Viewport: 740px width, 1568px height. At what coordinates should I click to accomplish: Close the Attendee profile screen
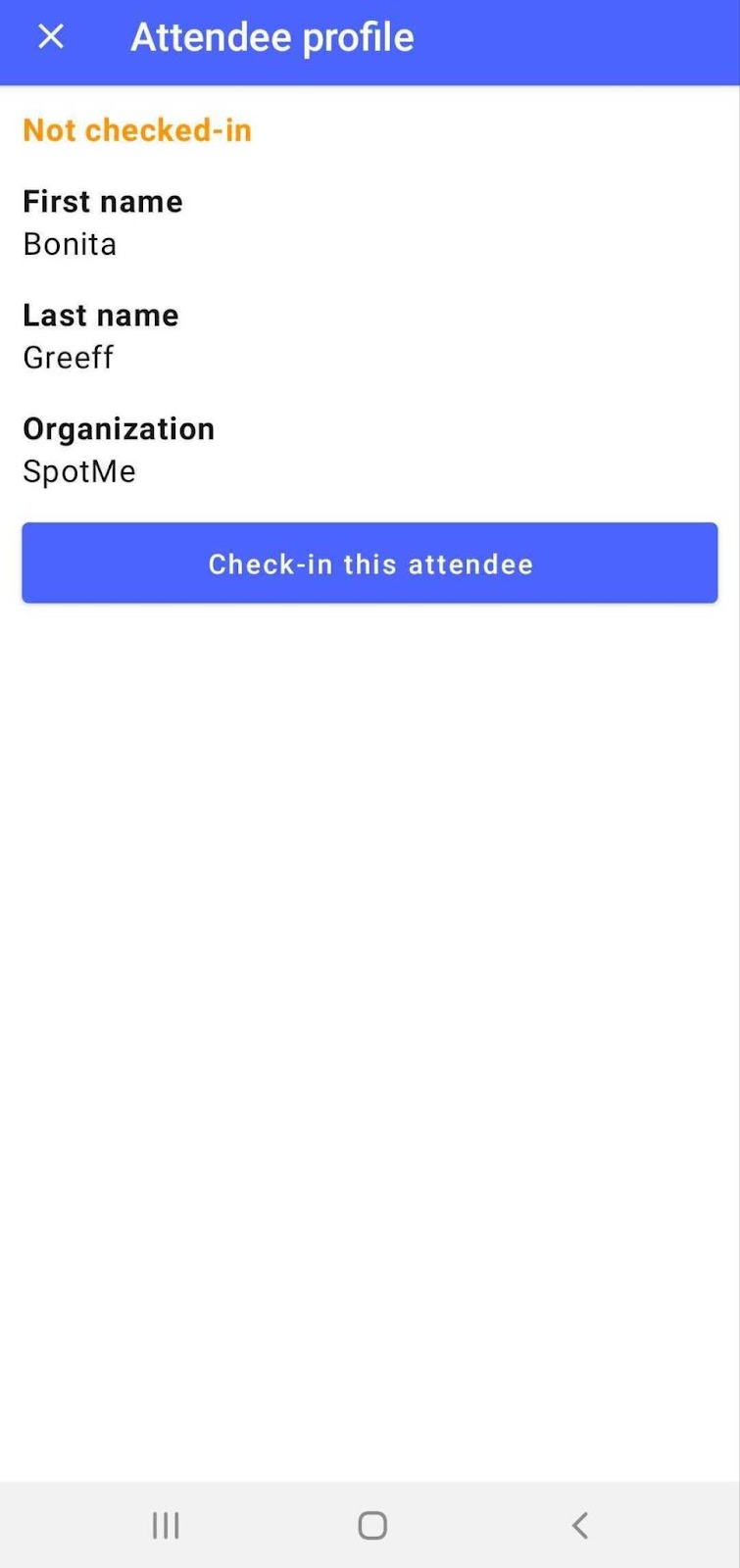click(50, 36)
